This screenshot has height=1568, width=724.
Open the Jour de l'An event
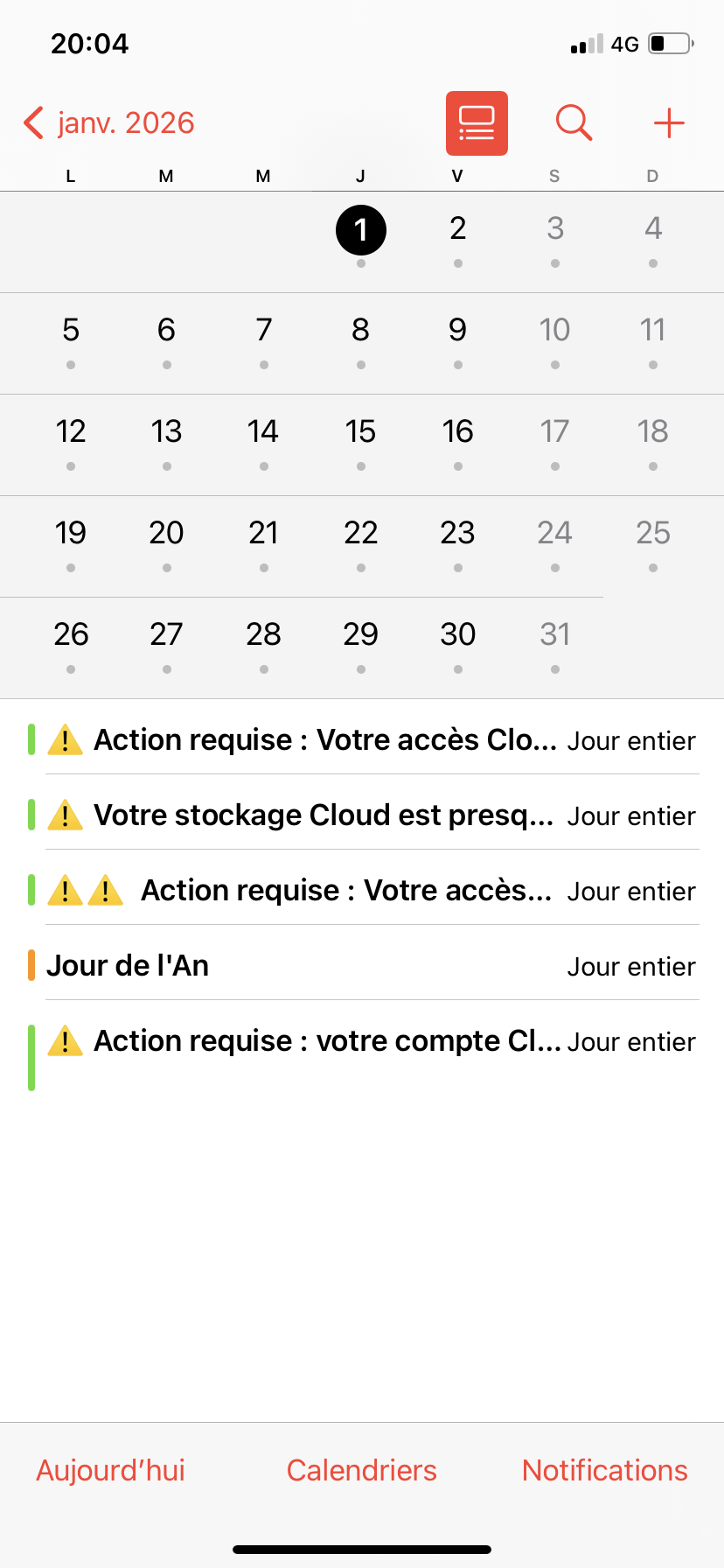[x=350, y=966]
